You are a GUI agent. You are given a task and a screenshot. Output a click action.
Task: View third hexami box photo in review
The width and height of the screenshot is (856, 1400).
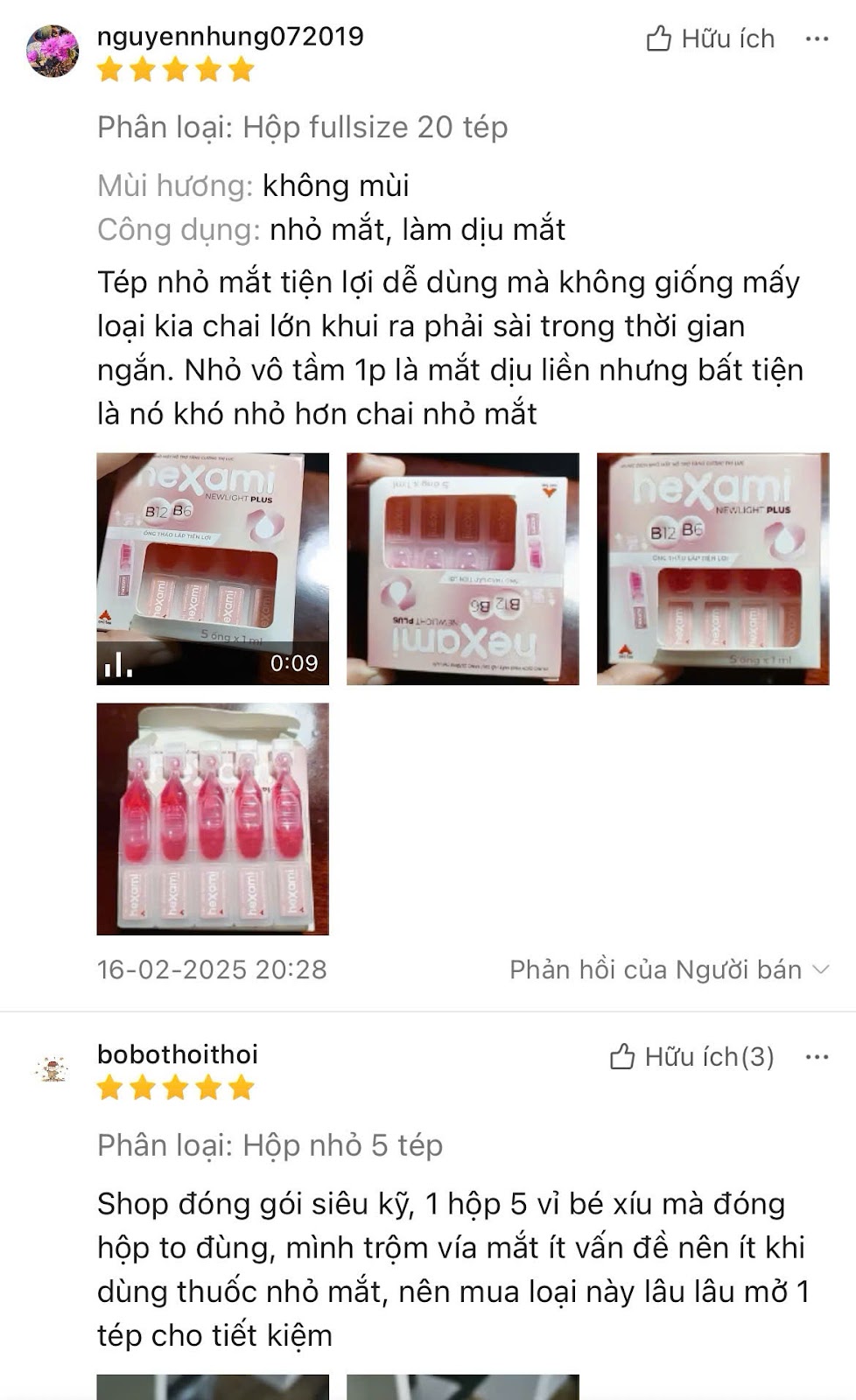coord(712,569)
